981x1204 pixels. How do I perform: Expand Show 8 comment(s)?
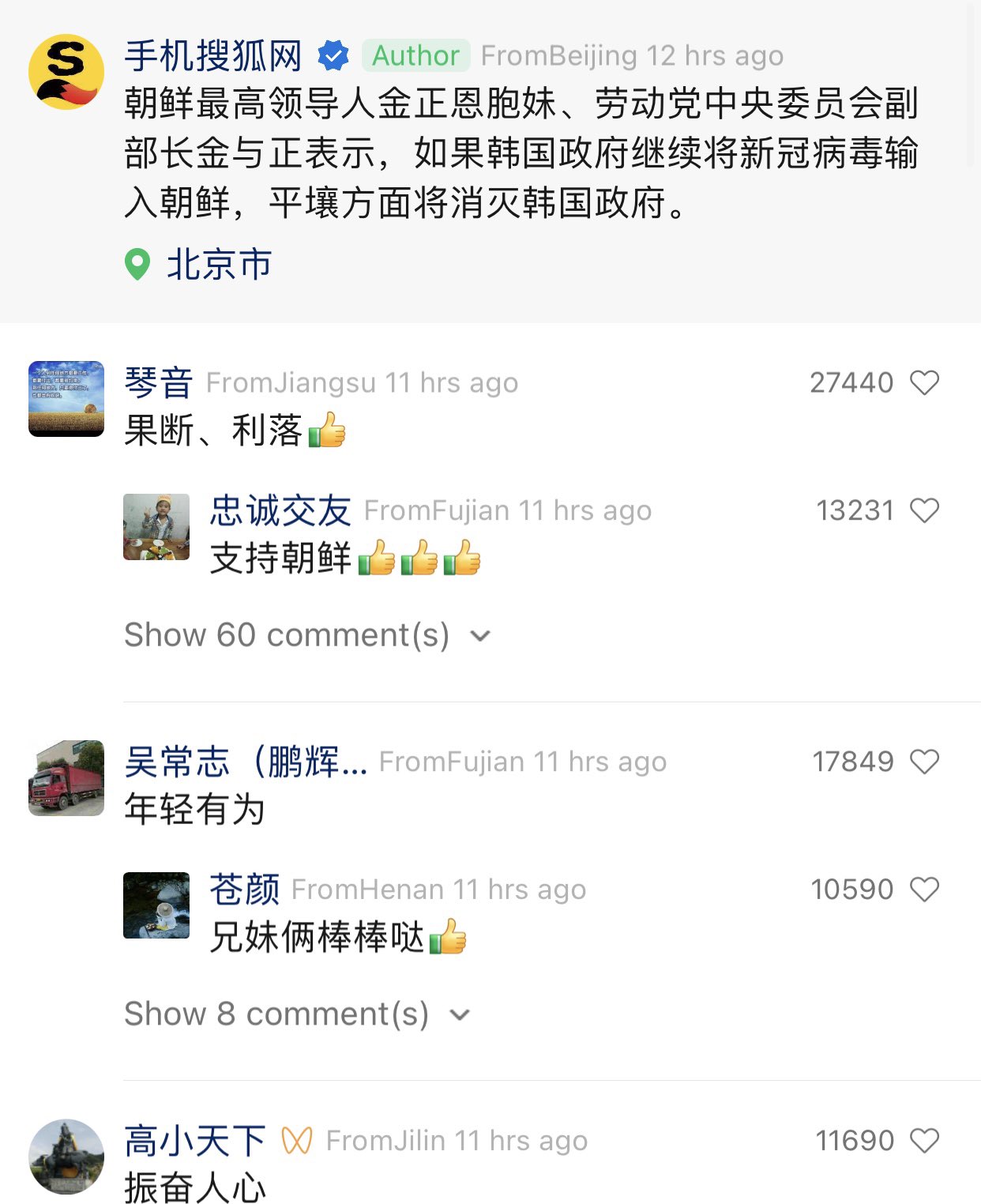point(297,1014)
